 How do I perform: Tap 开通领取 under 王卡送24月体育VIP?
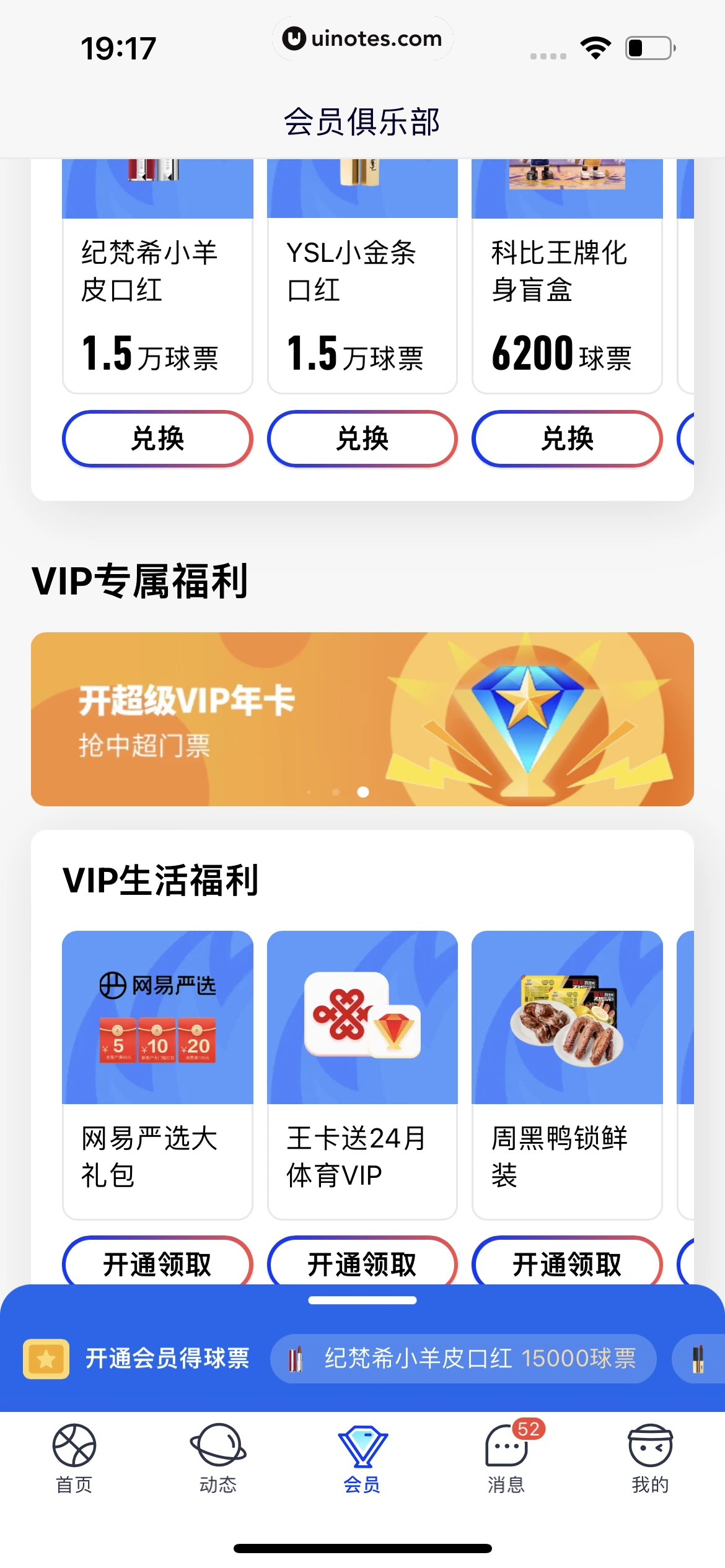click(x=362, y=1263)
